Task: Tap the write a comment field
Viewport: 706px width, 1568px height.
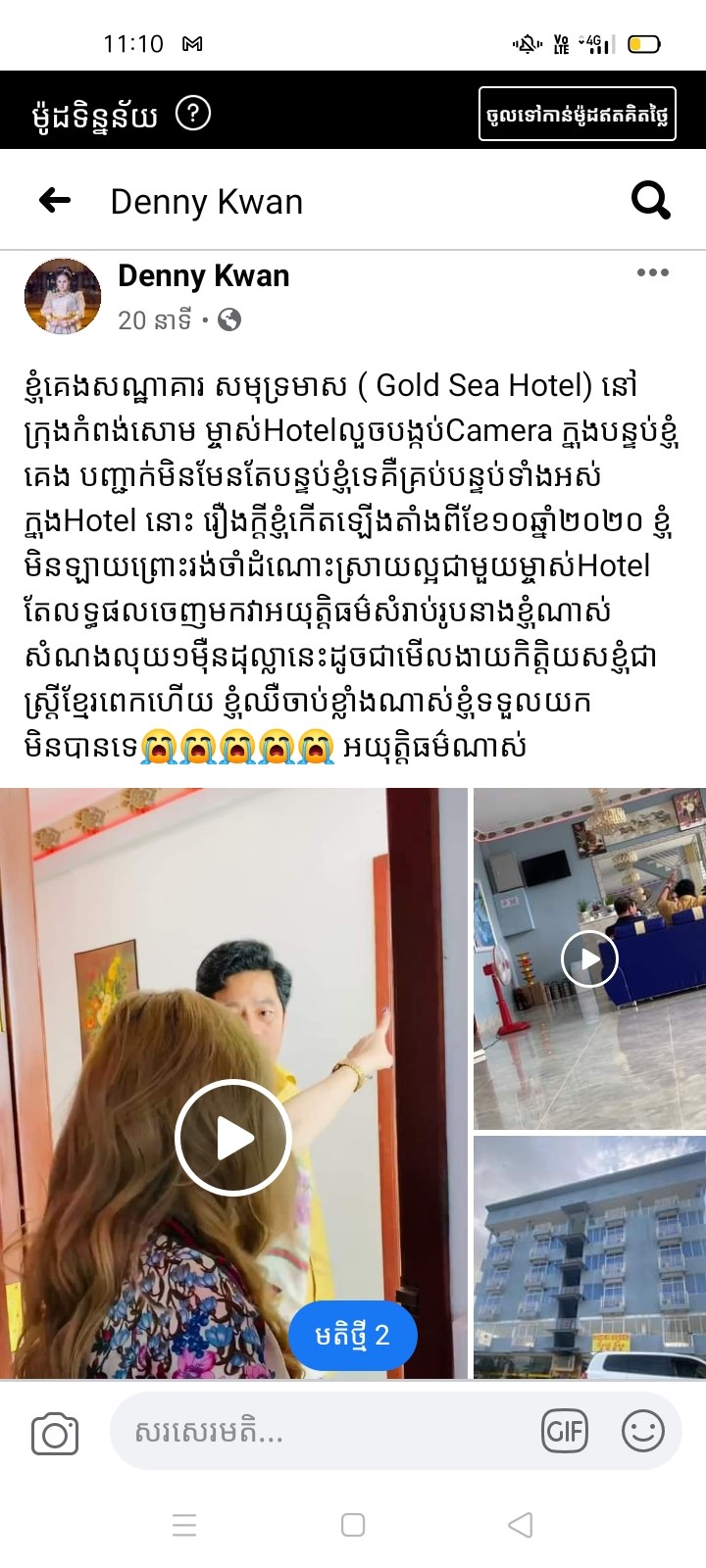Action: [x=324, y=1433]
